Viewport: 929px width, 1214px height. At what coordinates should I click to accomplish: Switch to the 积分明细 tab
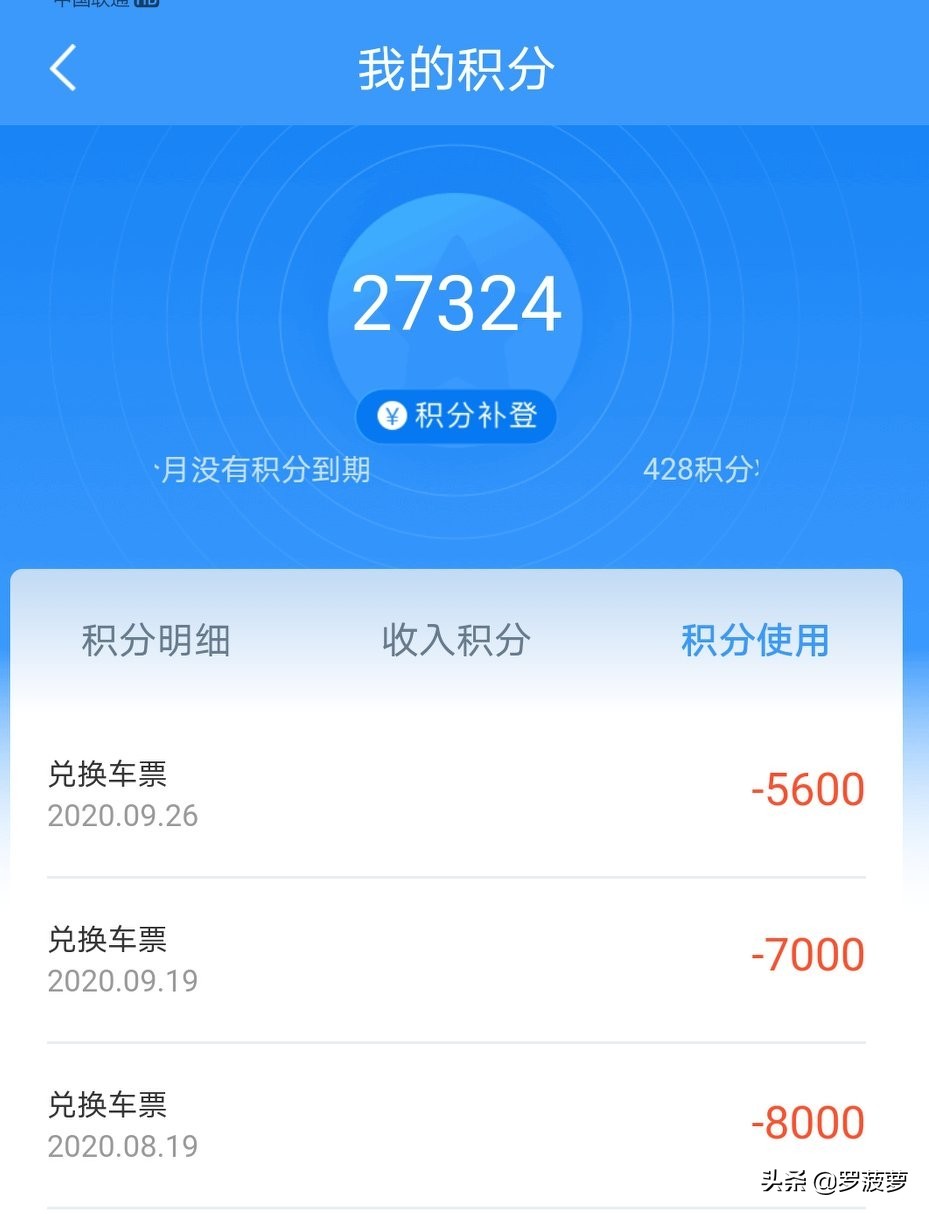click(x=155, y=641)
